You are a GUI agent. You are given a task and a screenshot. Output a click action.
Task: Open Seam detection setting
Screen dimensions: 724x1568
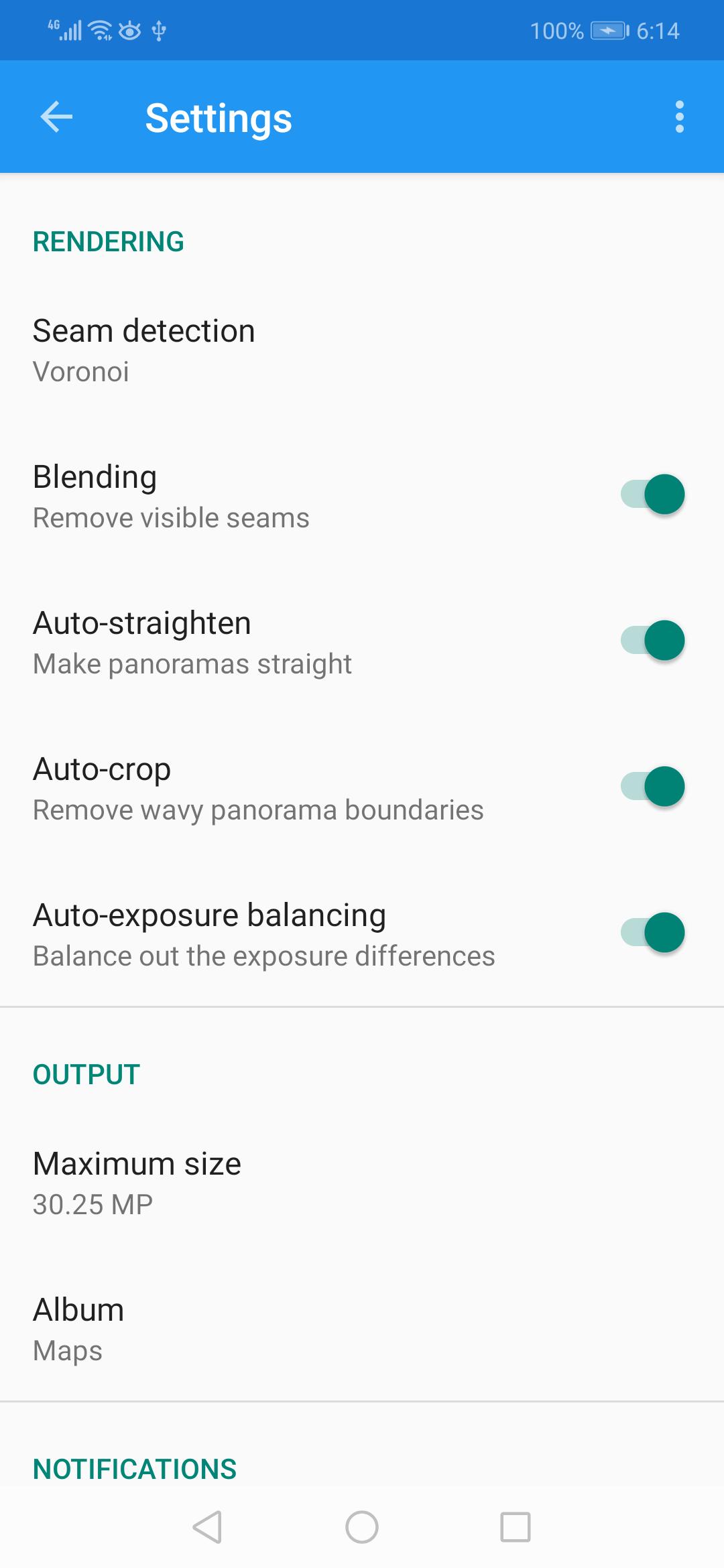[x=362, y=350]
